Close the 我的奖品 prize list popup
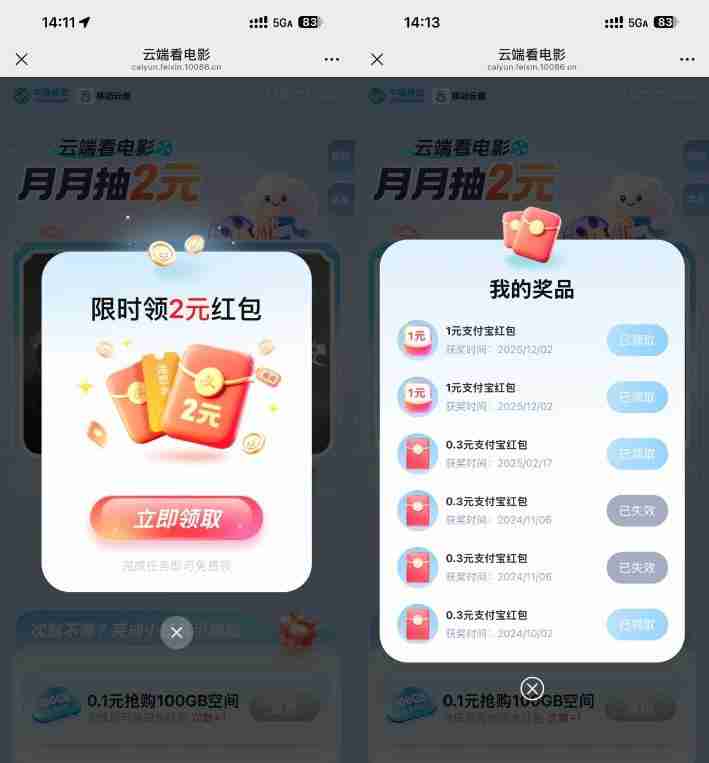The image size is (709, 763). (532, 688)
